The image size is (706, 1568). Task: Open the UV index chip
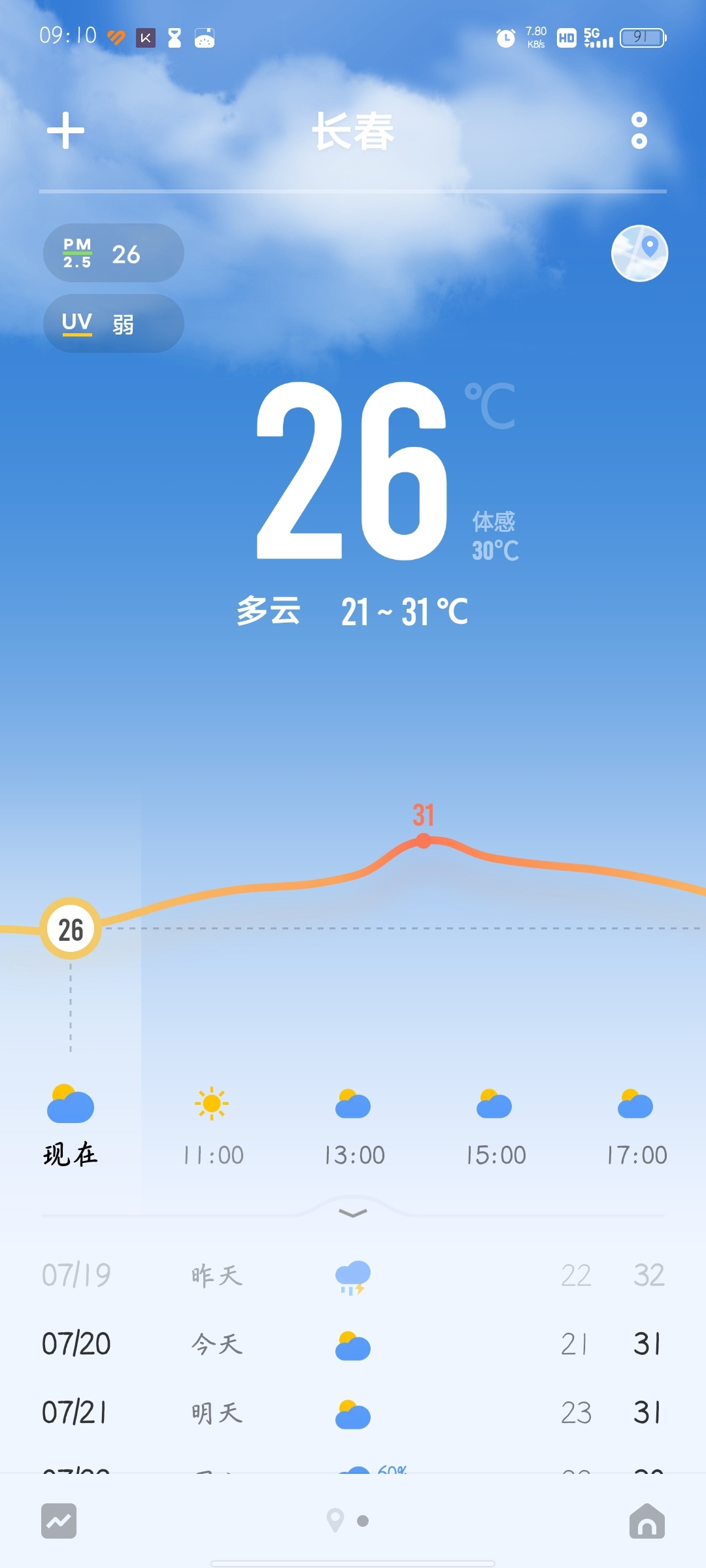point(114,323)
